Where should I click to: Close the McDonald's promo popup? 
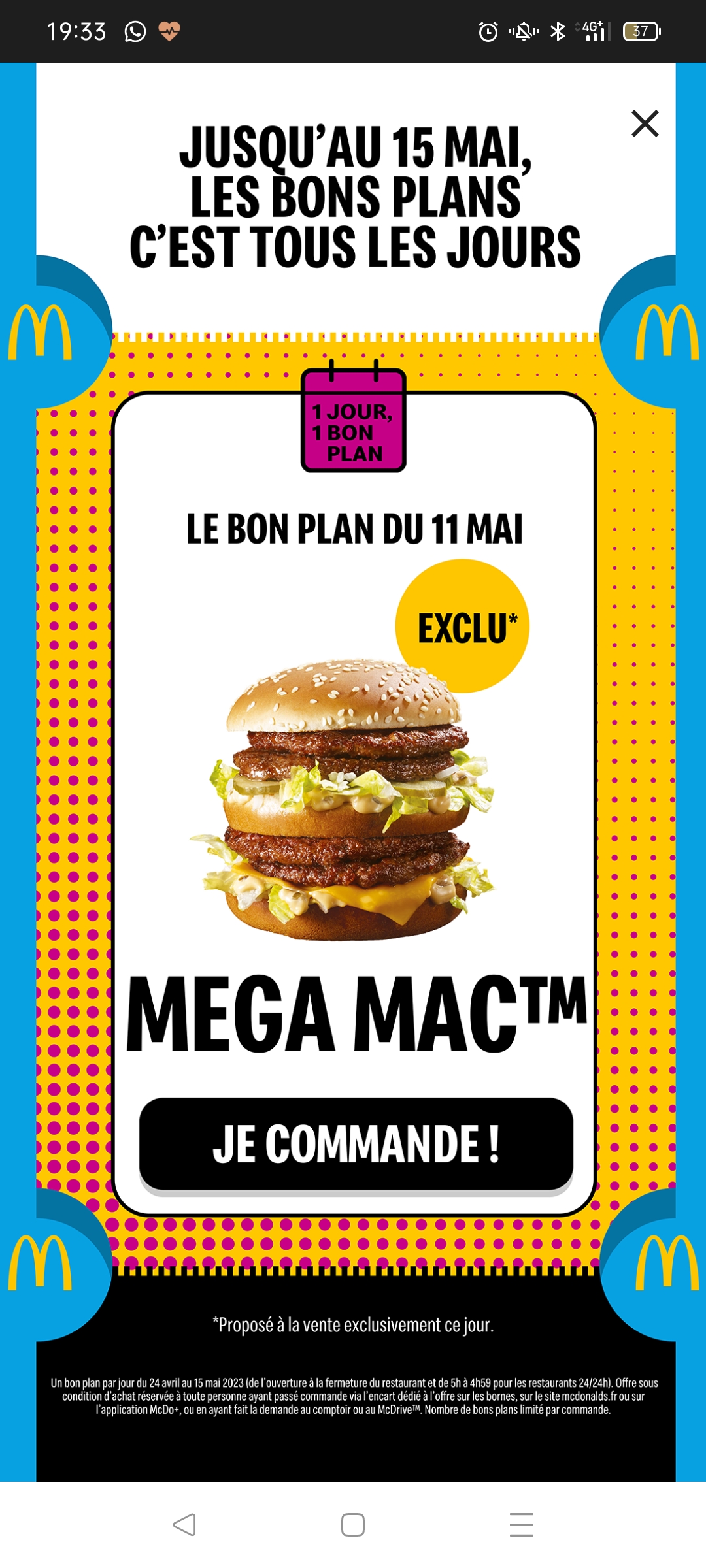click(645, 123)
